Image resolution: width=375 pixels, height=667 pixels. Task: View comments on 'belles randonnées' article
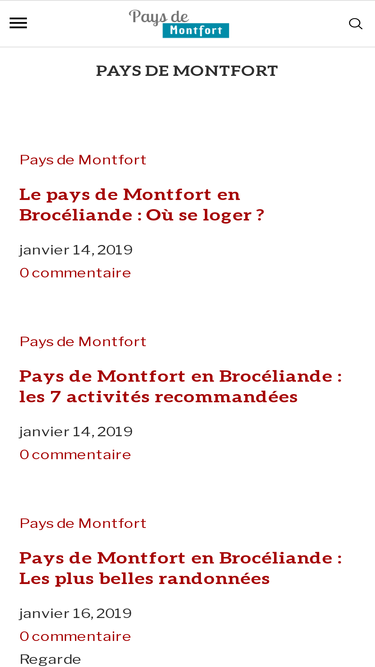pyautogui.click(x=75, y=636)
